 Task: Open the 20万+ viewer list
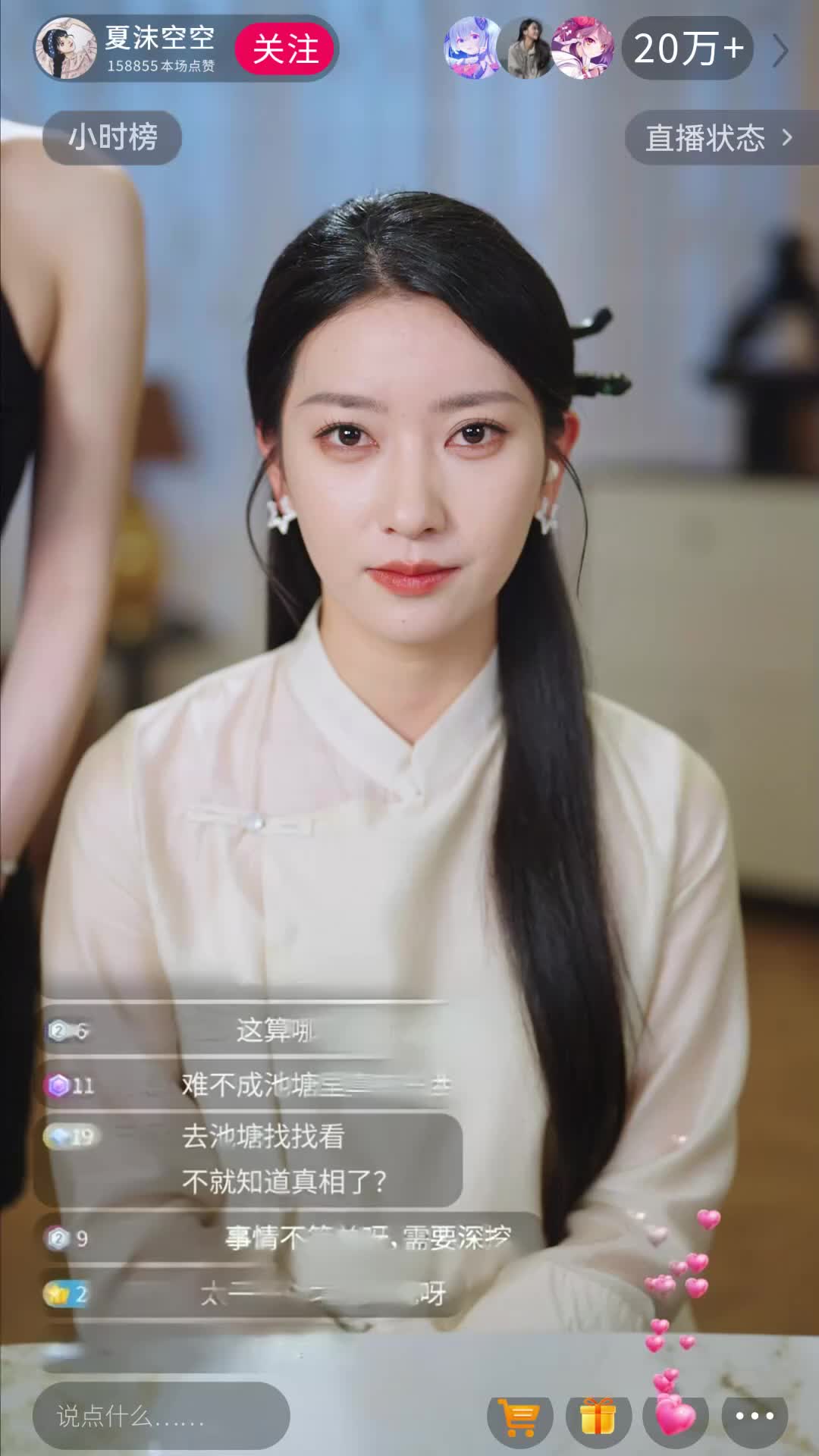click(x=688, y=49)
